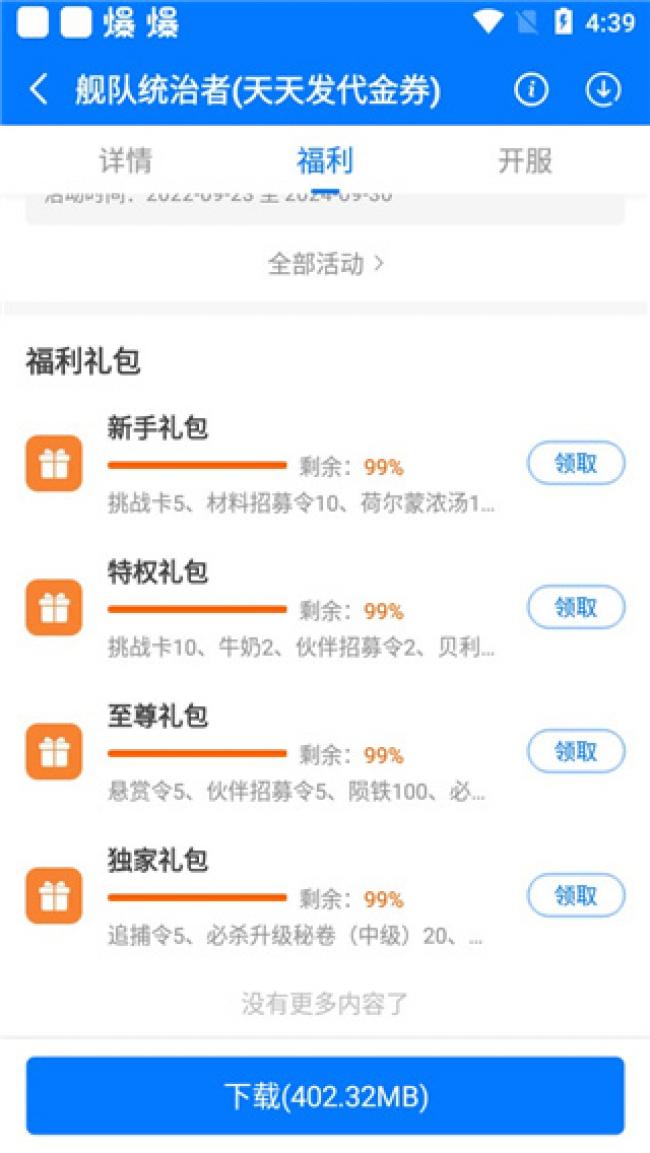Viewport: 650px width, 1153px height.
Task: Open the info icon in the top bar
Action: pyautogui.click(x=531, y=90)
